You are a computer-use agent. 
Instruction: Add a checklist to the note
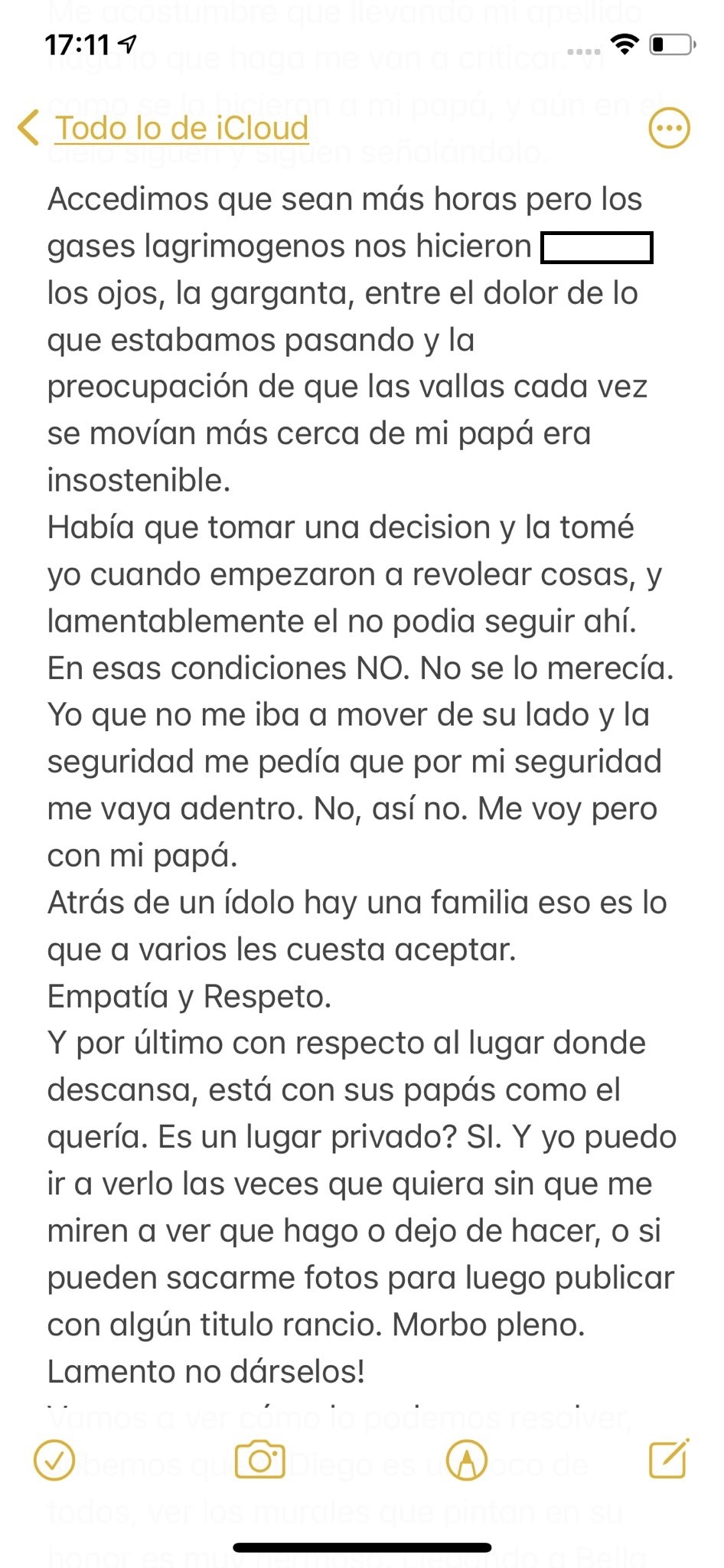[54, 1461]
